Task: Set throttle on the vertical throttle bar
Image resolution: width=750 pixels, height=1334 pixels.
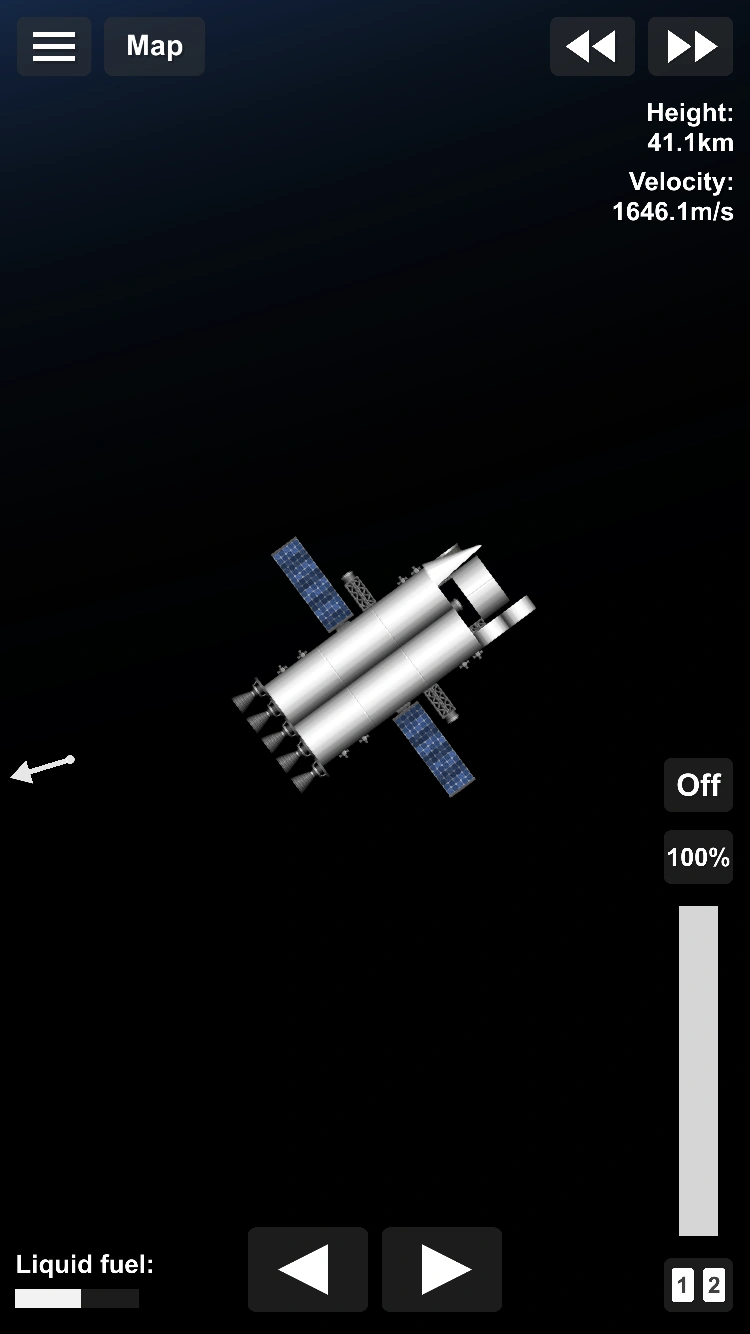Action: [x=698, y=1070]
